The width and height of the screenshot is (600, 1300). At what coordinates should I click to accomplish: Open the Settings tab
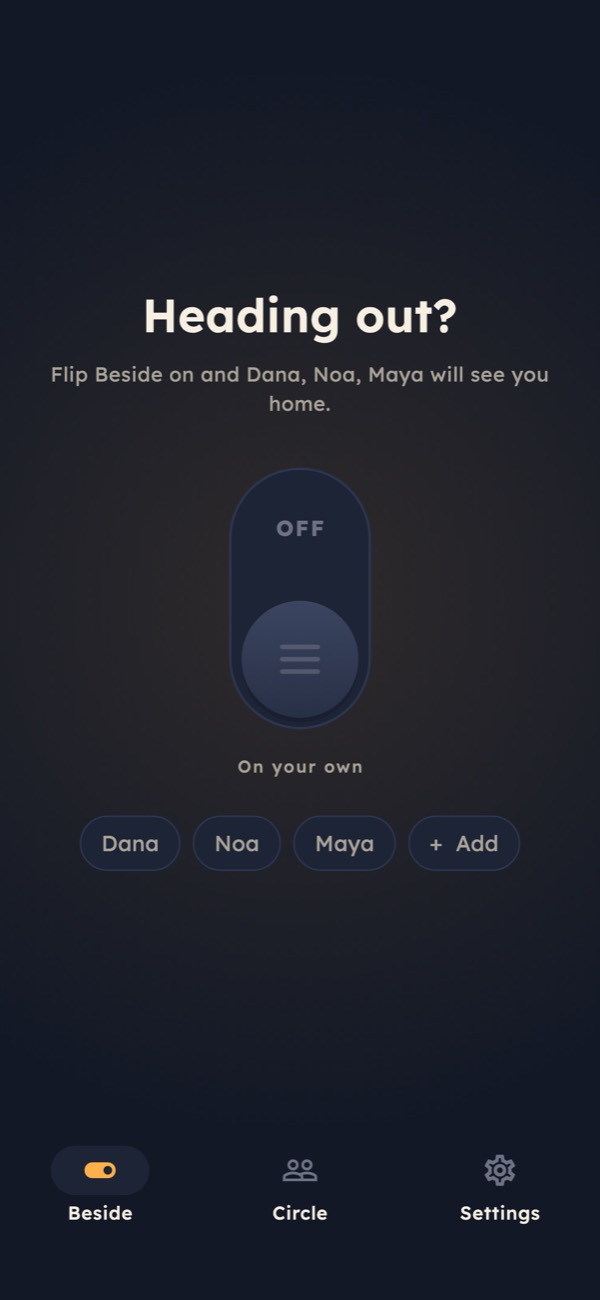click(500, 1188)
